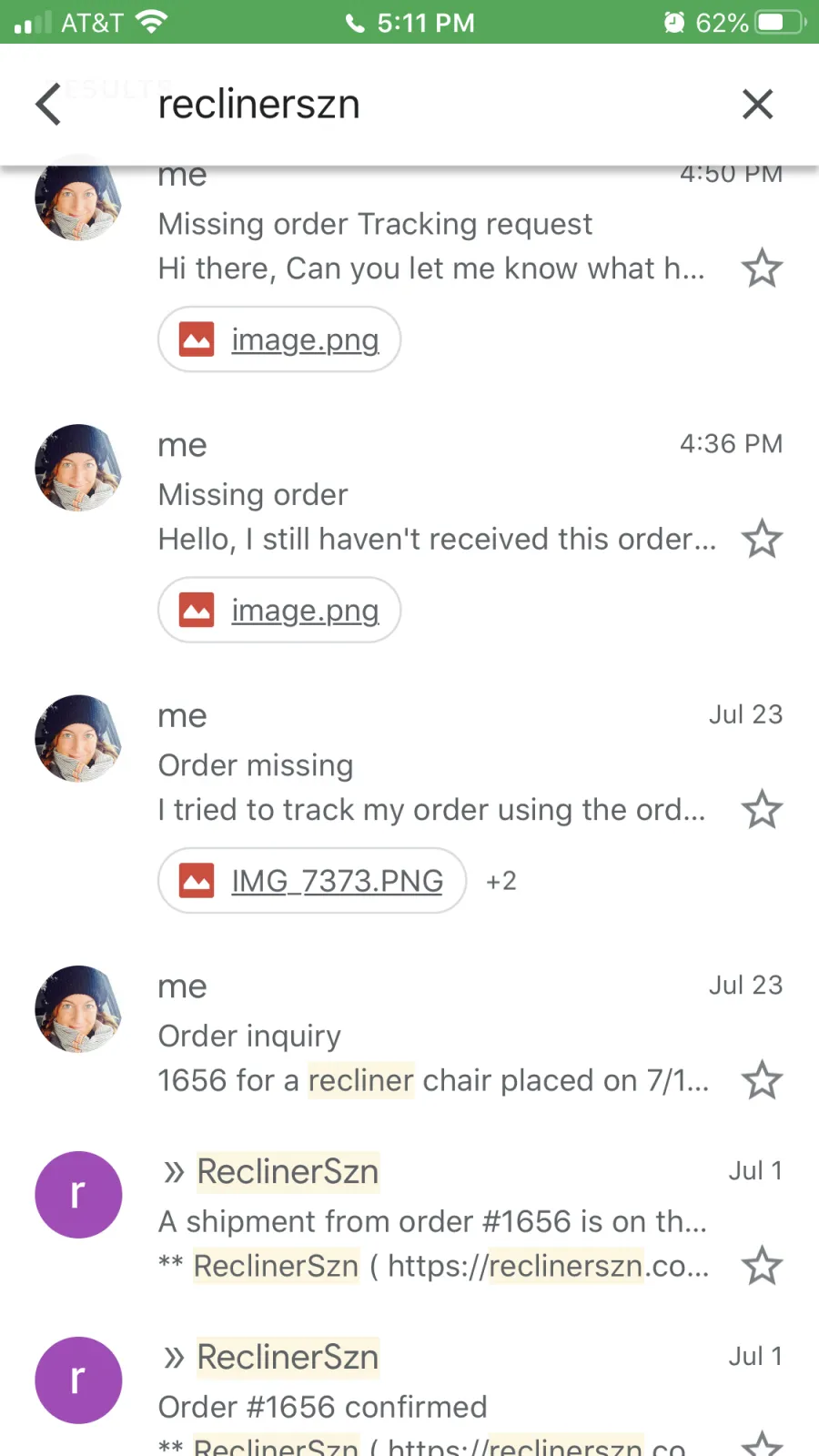The width and height of the screenshot is (819, 1456).
Task: Star the shipment from order #1656 email
Action: click(x=762, y=1266)
